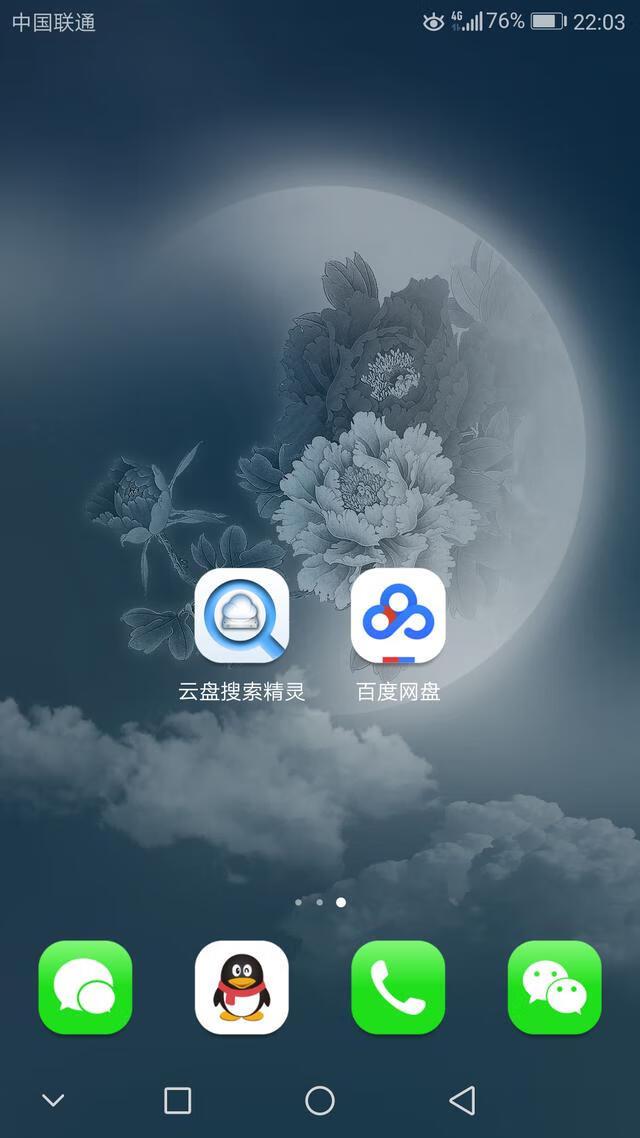640x1138 pixels.
Task: Open the 云盘搜索精灵 app
Action: (242, 616)
